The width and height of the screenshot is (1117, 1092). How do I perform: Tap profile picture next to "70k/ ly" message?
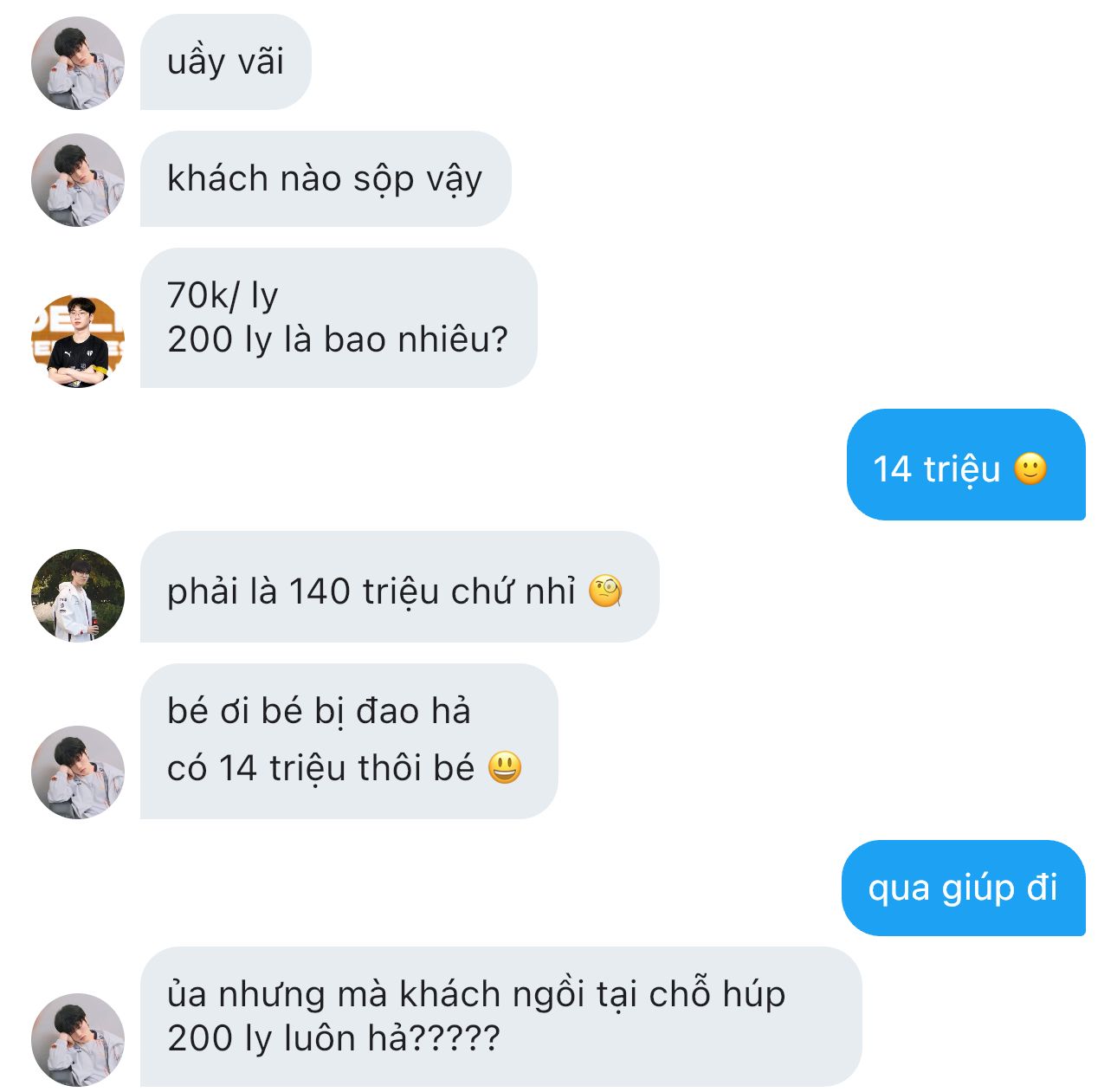(78, 341)
